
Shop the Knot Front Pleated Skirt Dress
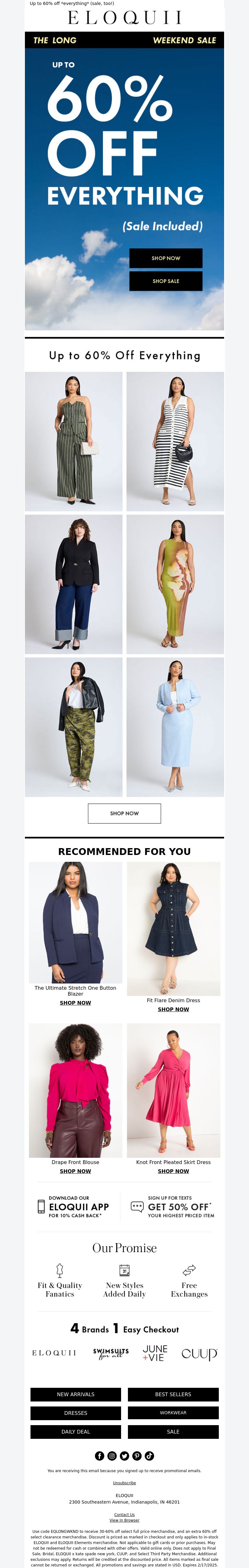173,1171
